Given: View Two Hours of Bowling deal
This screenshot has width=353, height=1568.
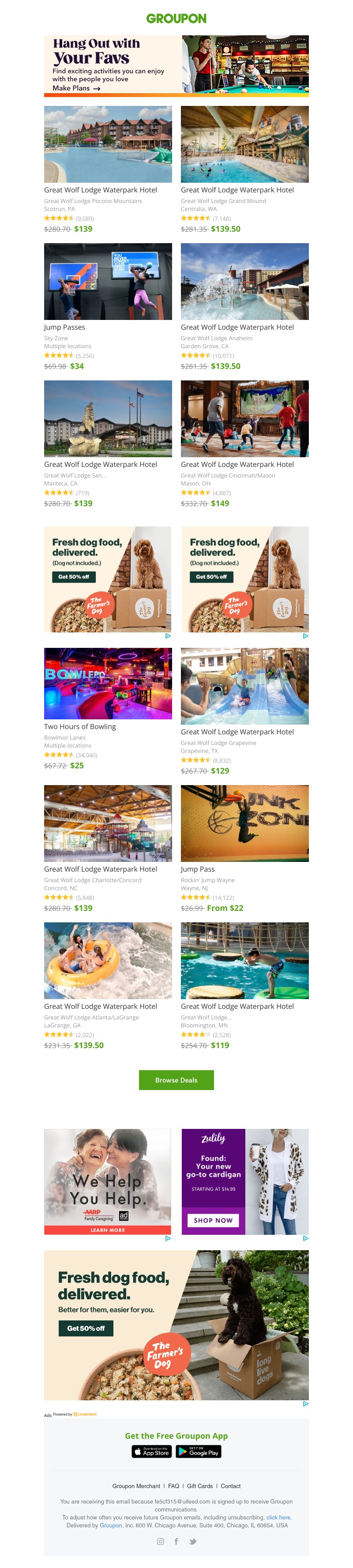Looking at the screenshot, I should pyautogui.click(x=108, y=683).
